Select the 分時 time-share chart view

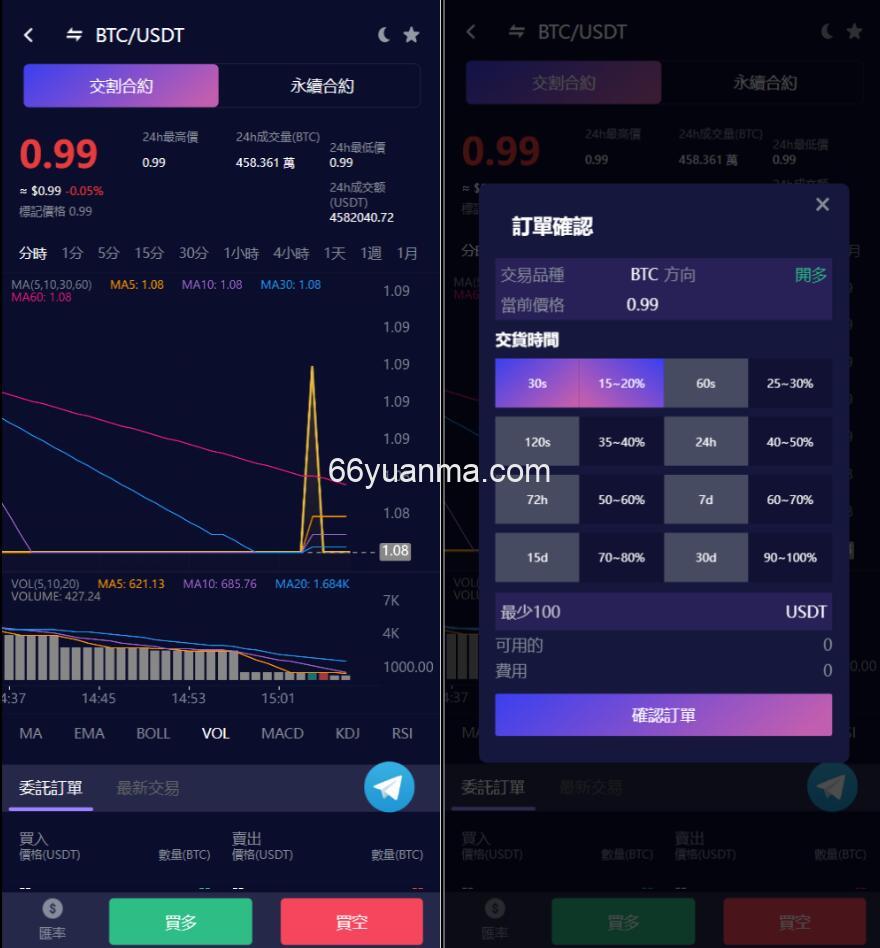click(33, 253)
